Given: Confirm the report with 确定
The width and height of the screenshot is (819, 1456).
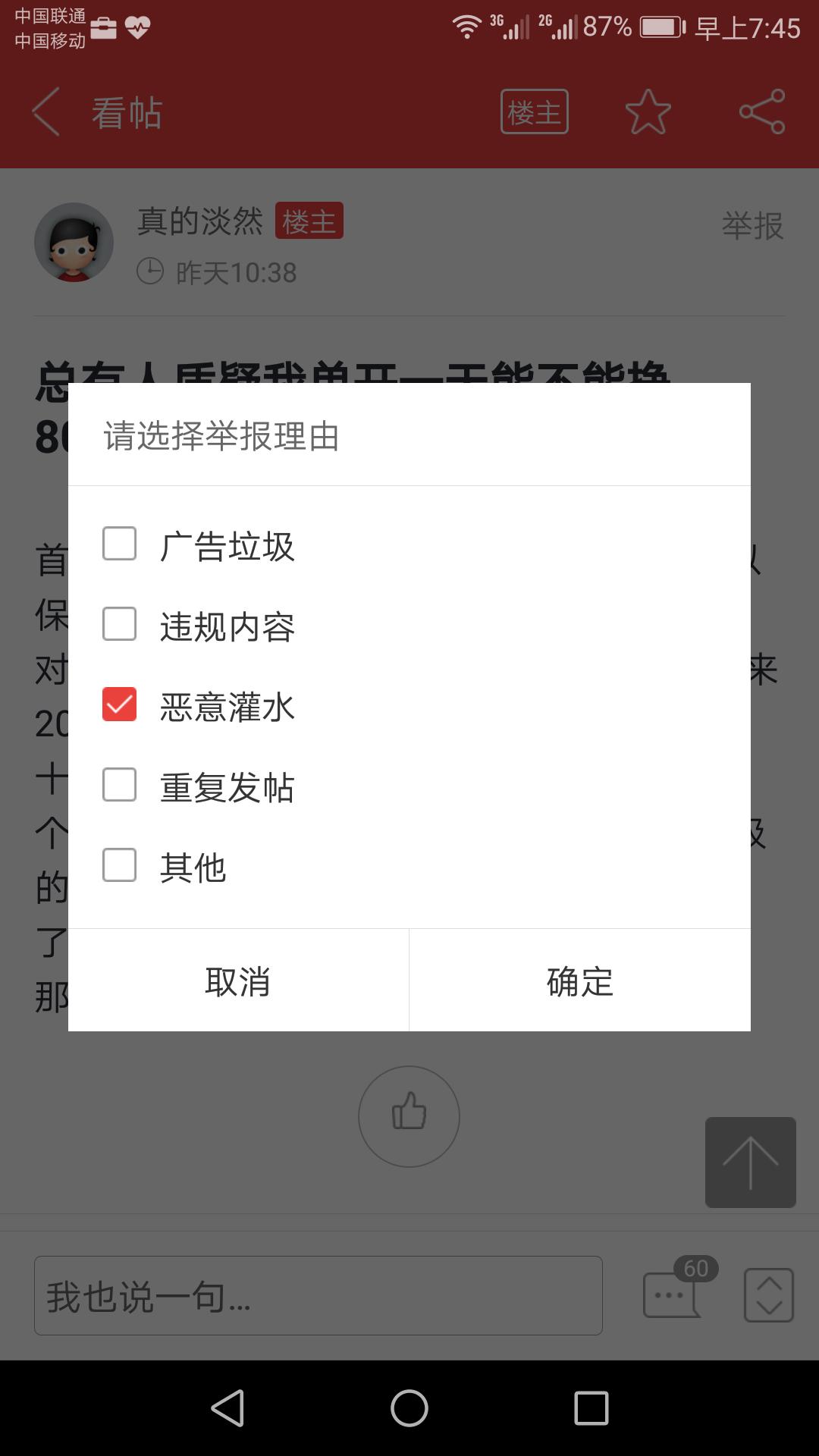Looking at the screenshot, I should (x=580, y=981).
